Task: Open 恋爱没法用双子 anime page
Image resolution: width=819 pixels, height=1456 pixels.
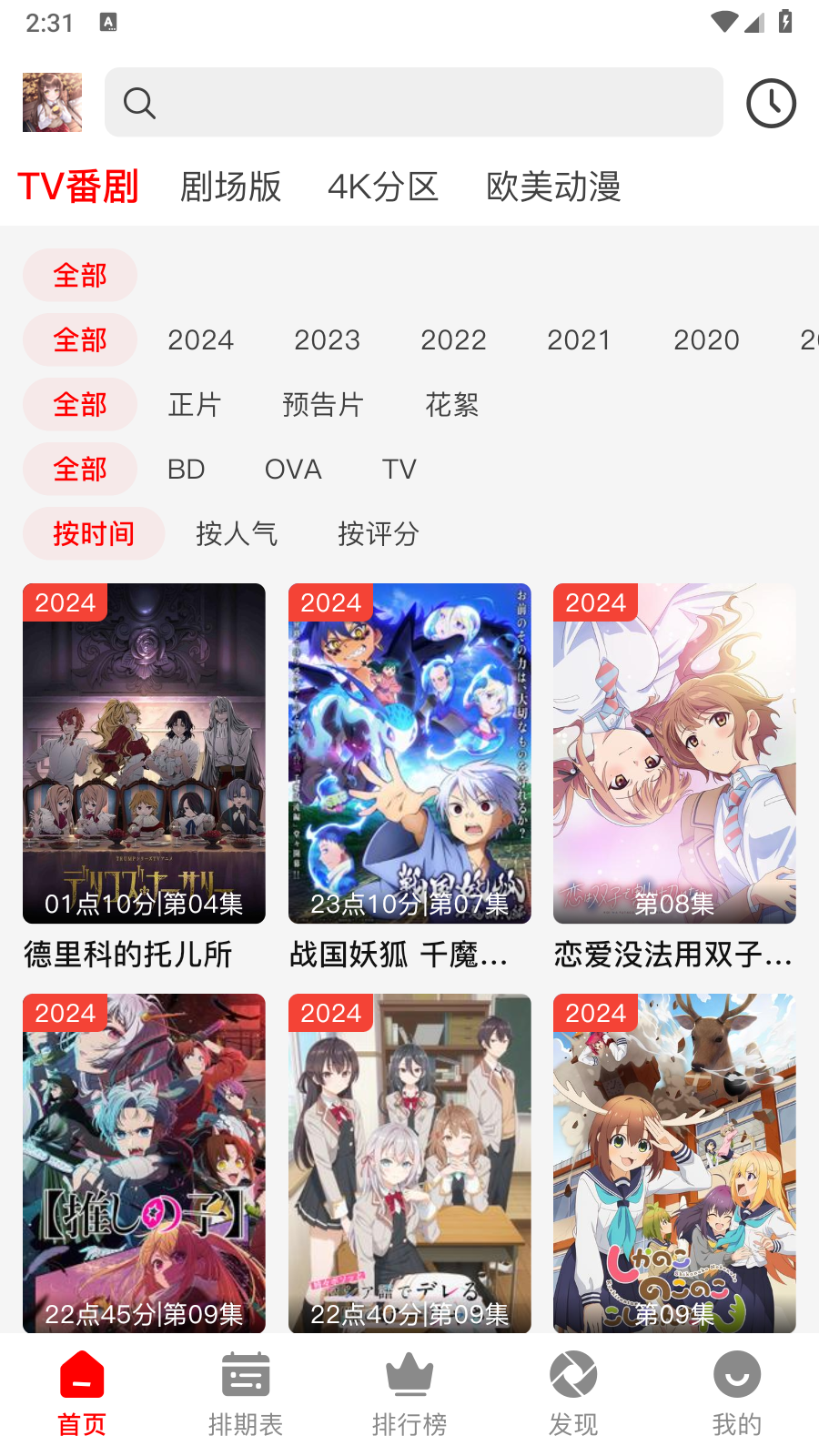Action: click(x=673, y=753)
